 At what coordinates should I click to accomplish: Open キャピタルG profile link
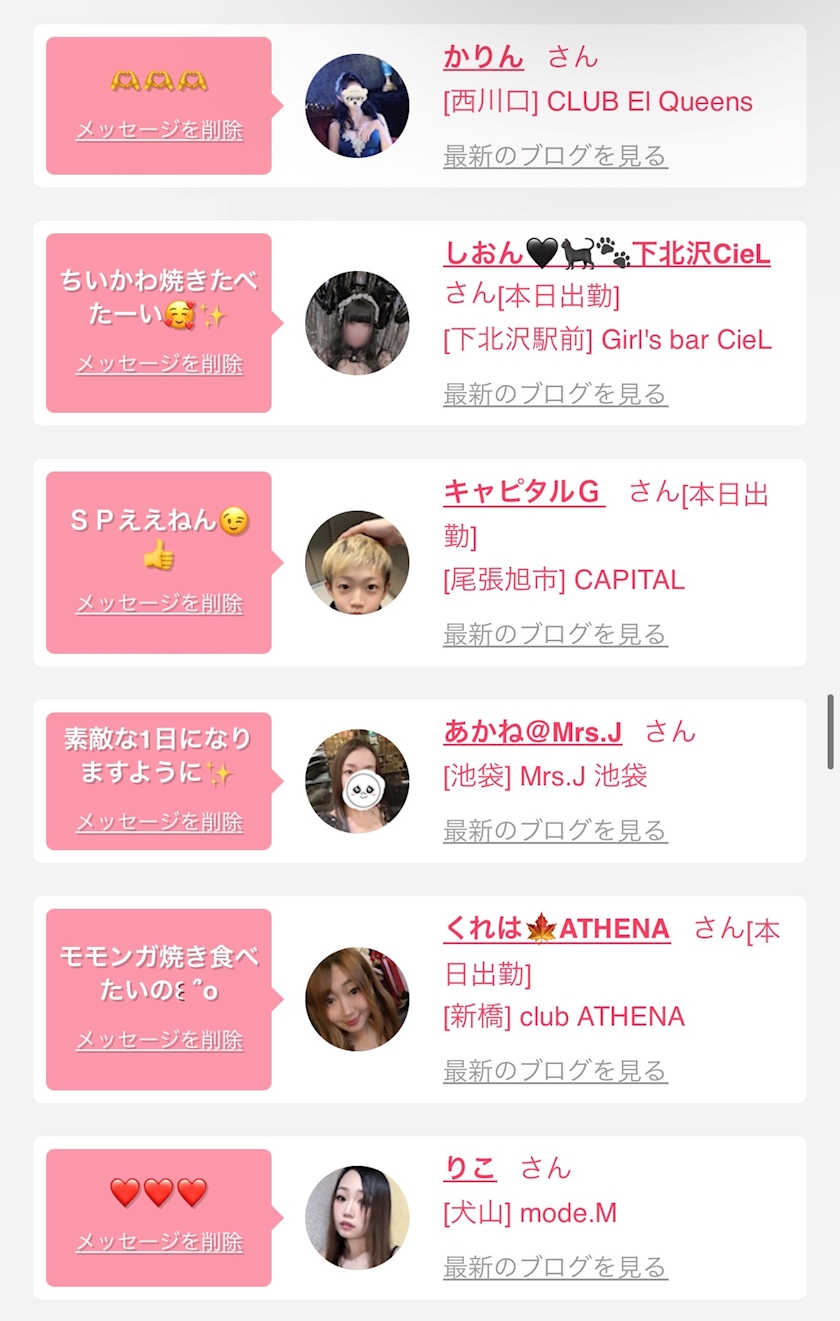point(524,492)
